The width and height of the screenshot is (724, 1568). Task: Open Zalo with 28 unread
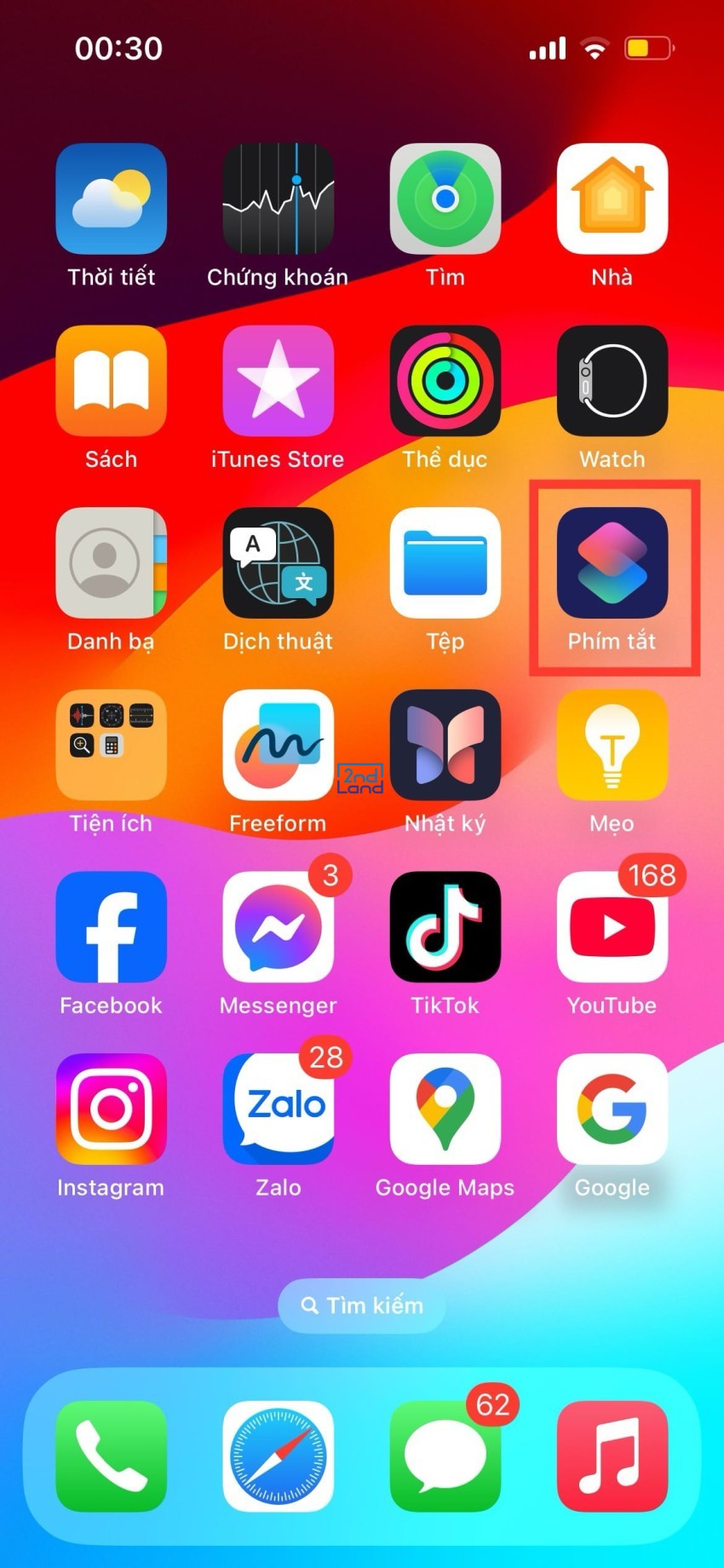[x=278, y=1109]
